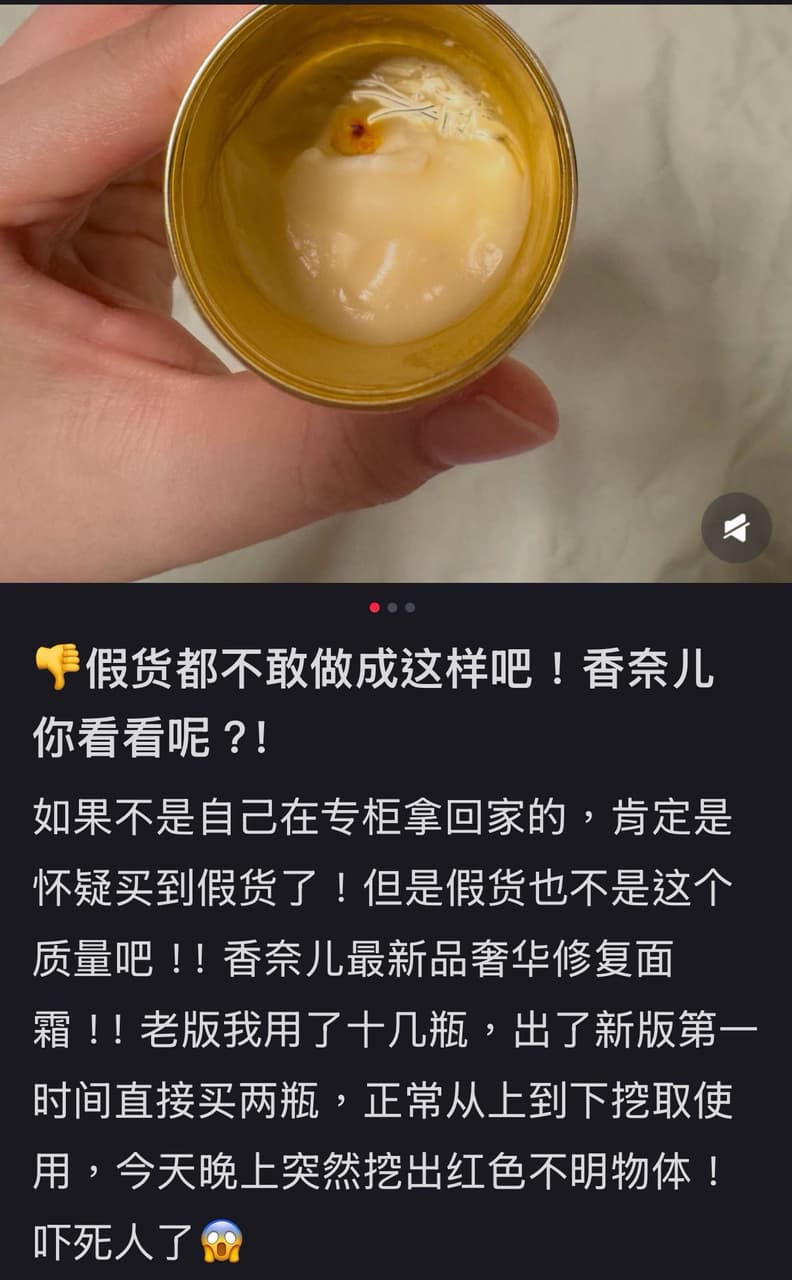Open the cream jar photo fullscreen
792x1280 pixels.
tap(396, 292)
